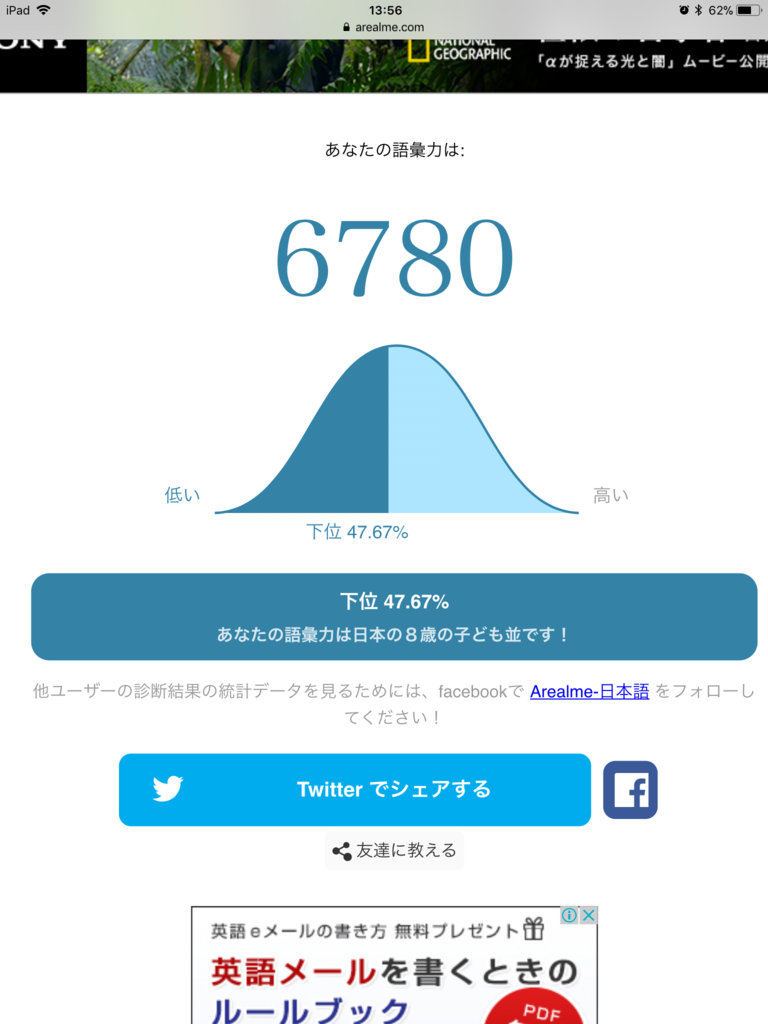This screenshot has height=1024, width=768.
Task: Close the English email ad banner
Action: pyautogui.click(x=589, y=915)
